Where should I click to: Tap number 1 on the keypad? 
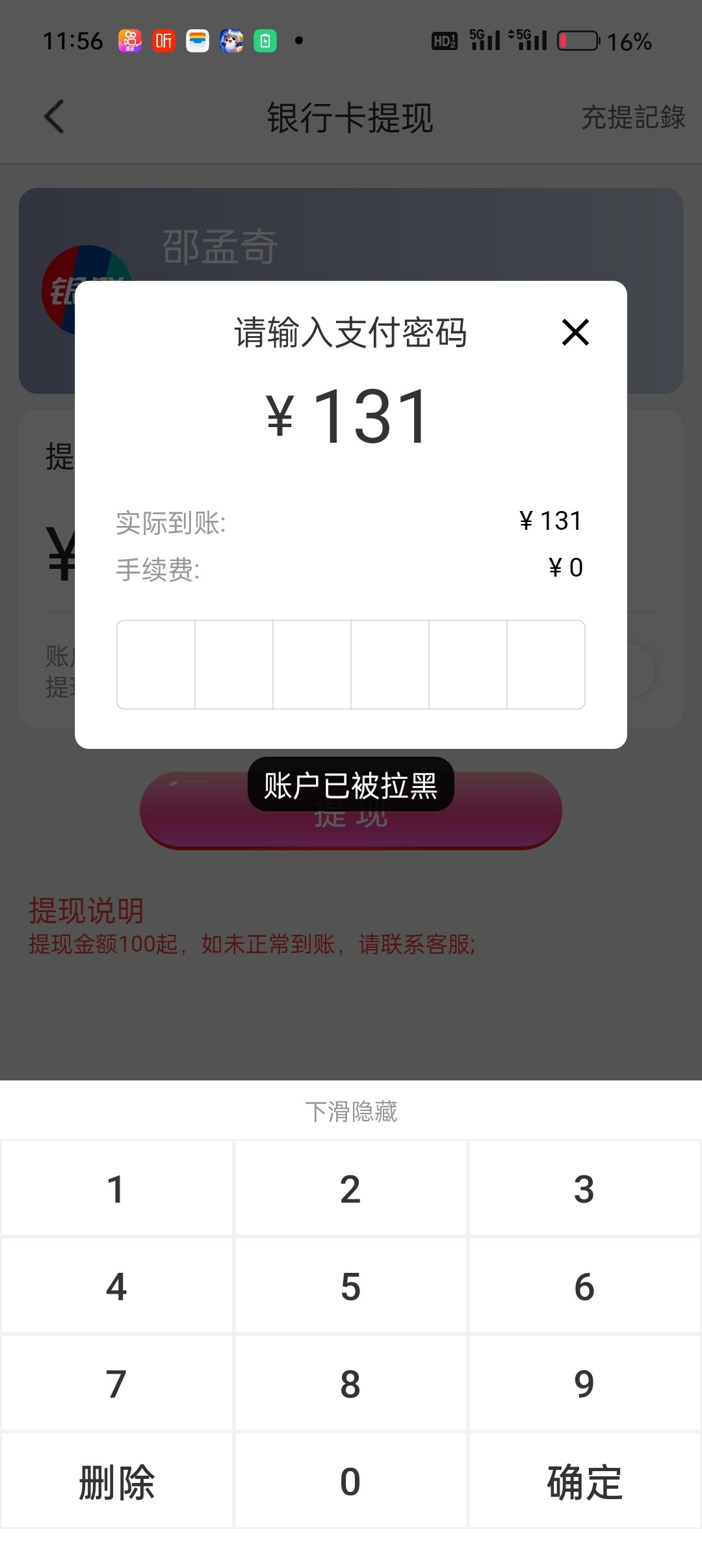click(x=116, y=1188)
